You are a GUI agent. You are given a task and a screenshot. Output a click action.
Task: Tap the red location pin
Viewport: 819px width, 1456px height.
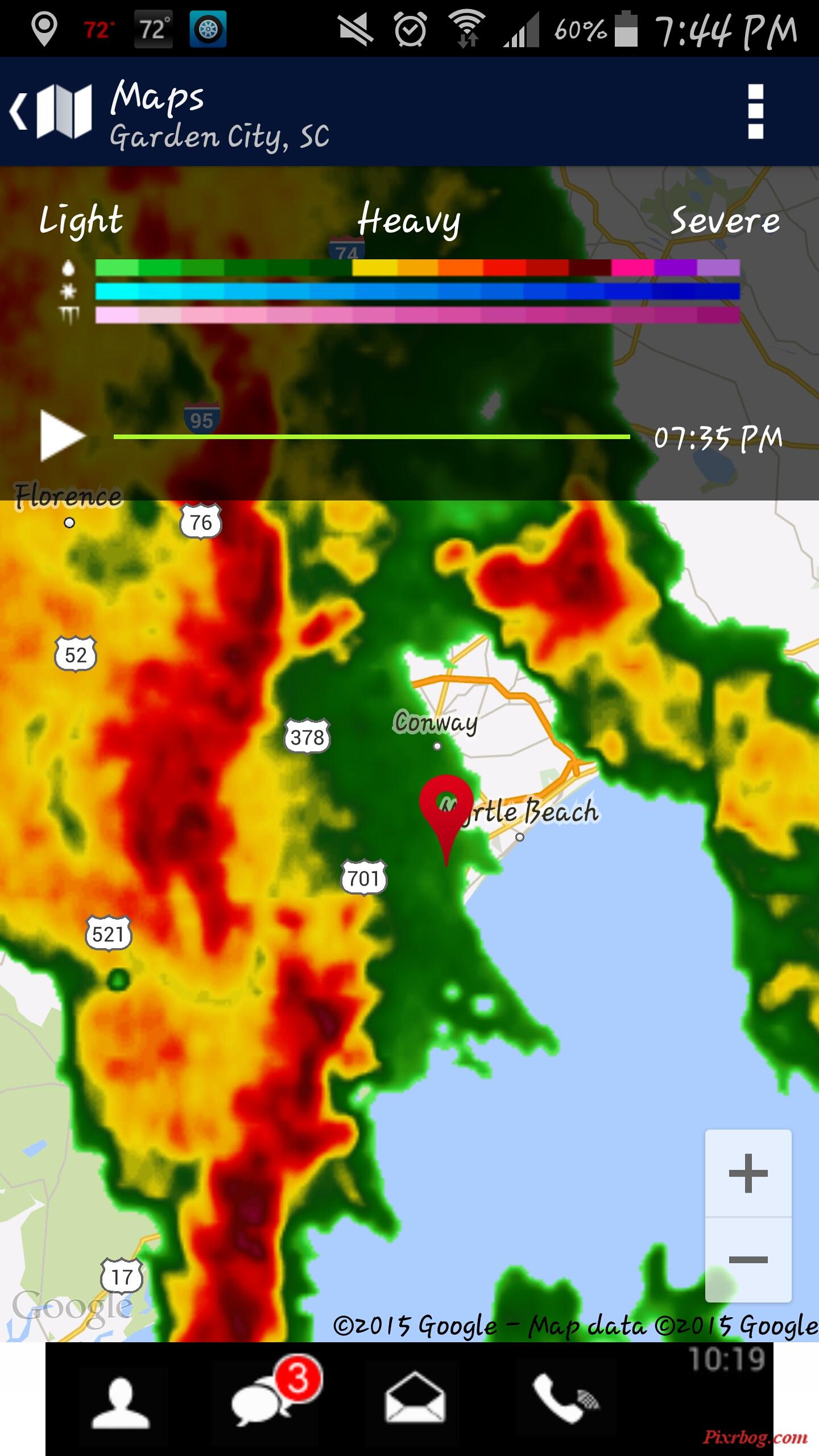tap(446, 808)
